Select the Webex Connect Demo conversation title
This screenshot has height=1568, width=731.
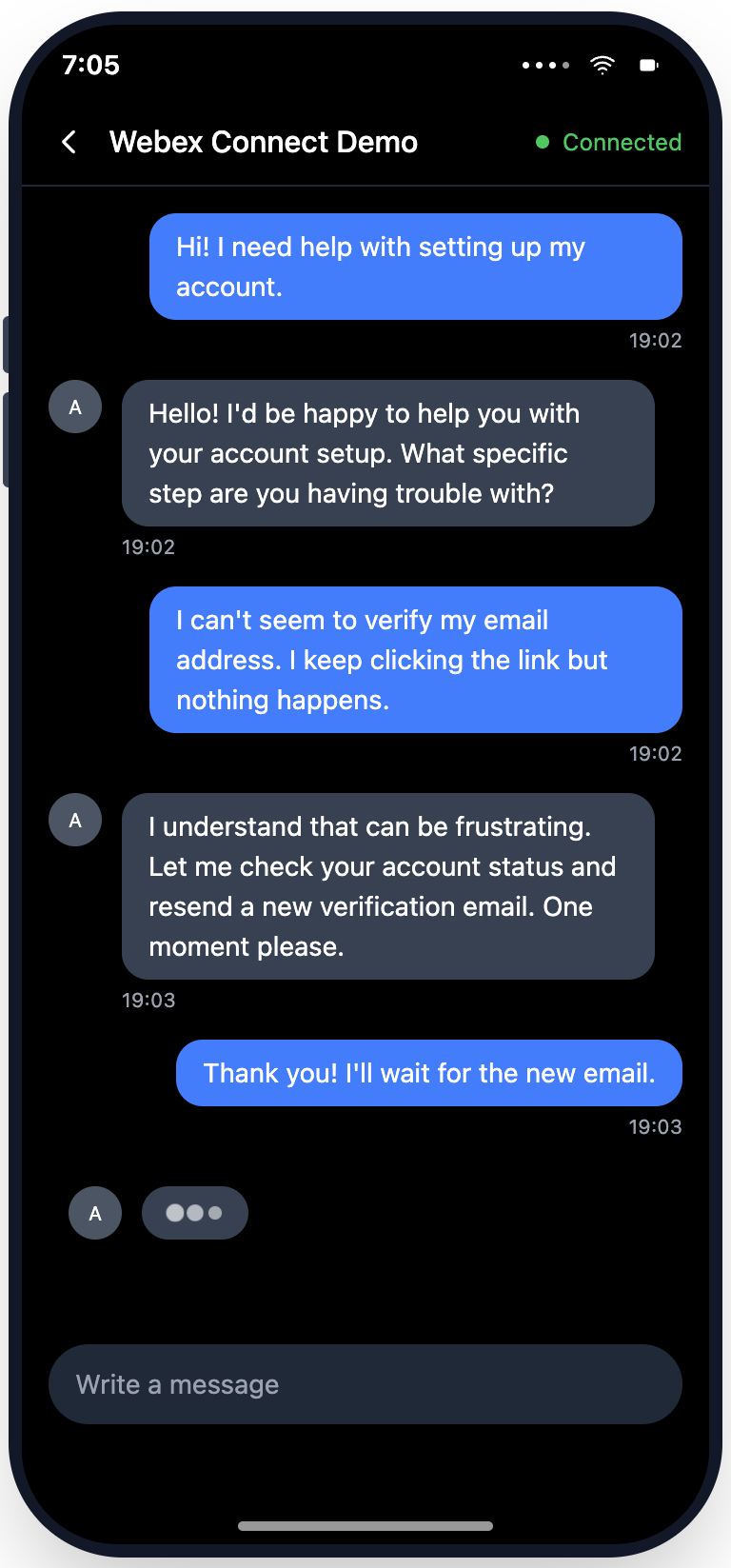(264, 142)
